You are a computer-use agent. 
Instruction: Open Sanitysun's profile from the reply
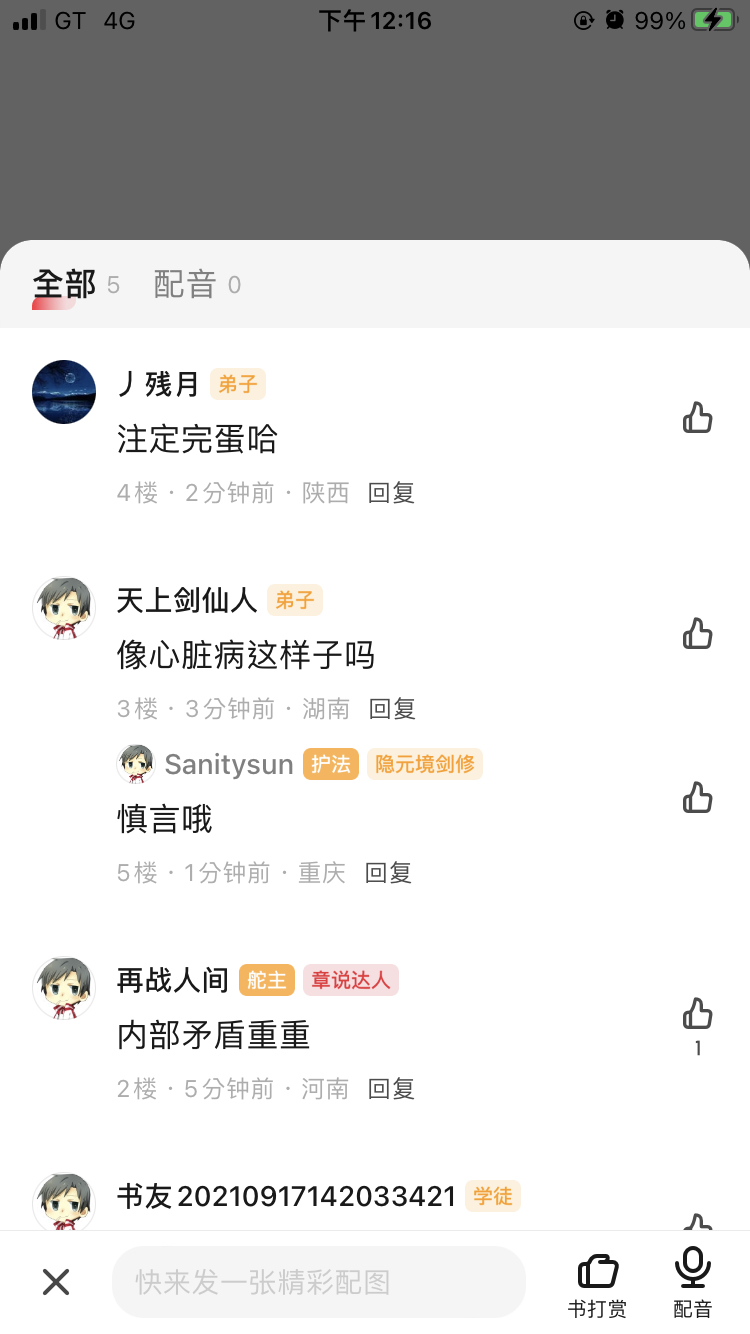pos(135,764)
